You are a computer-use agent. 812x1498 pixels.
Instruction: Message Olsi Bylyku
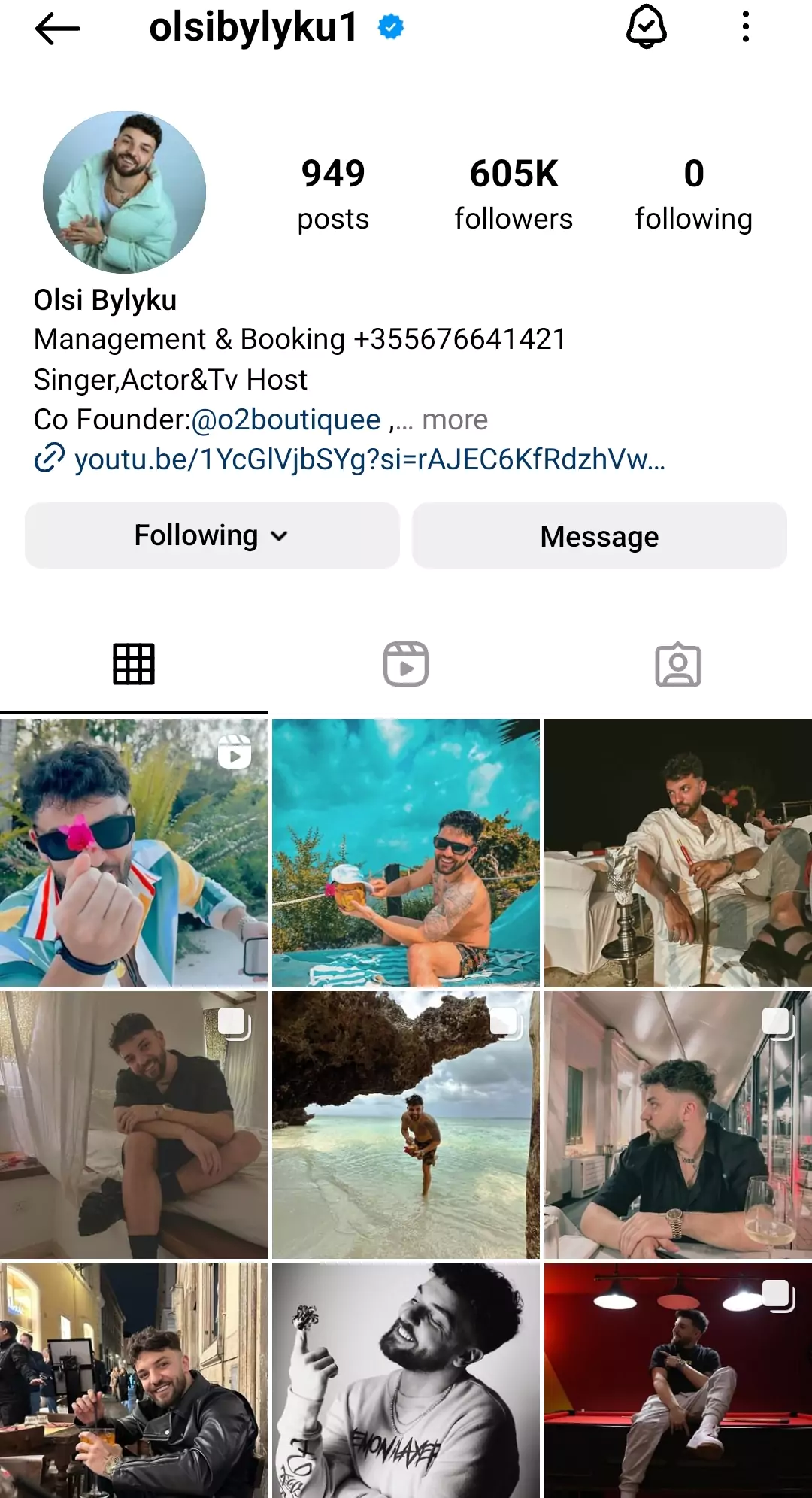click(x=599, y=535)
